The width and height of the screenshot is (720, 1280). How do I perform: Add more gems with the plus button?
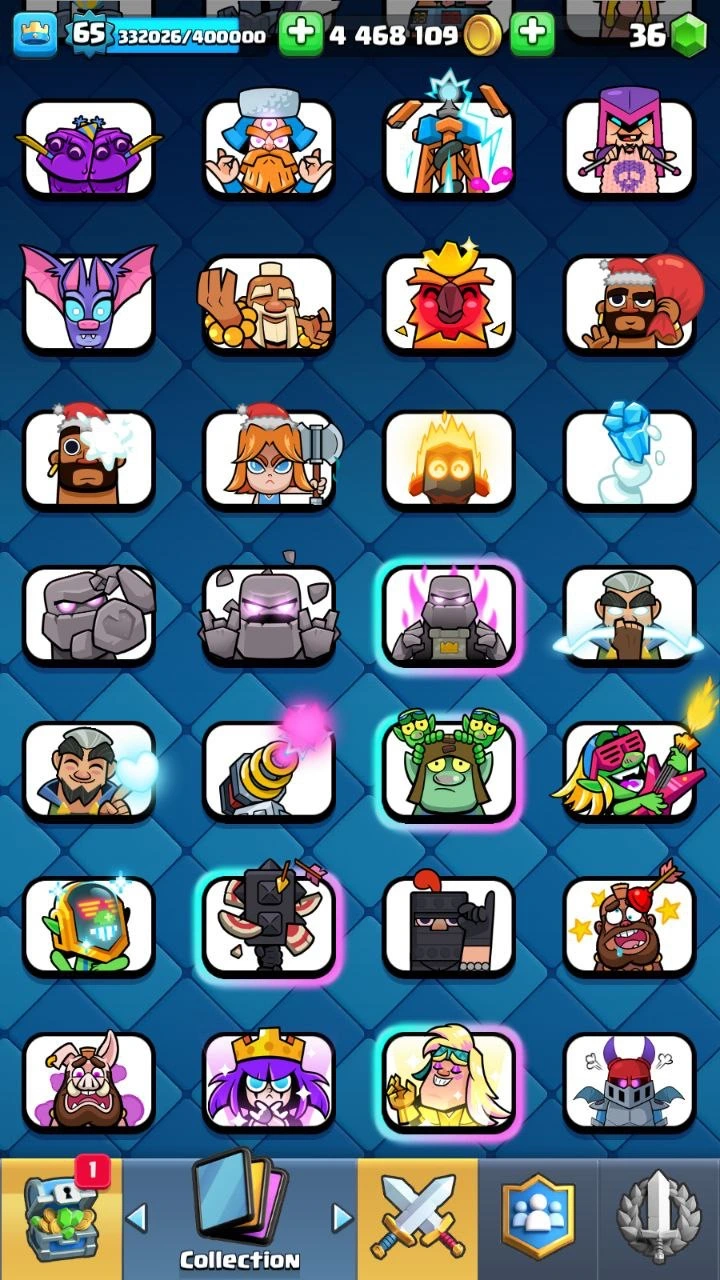click(532, 35)
